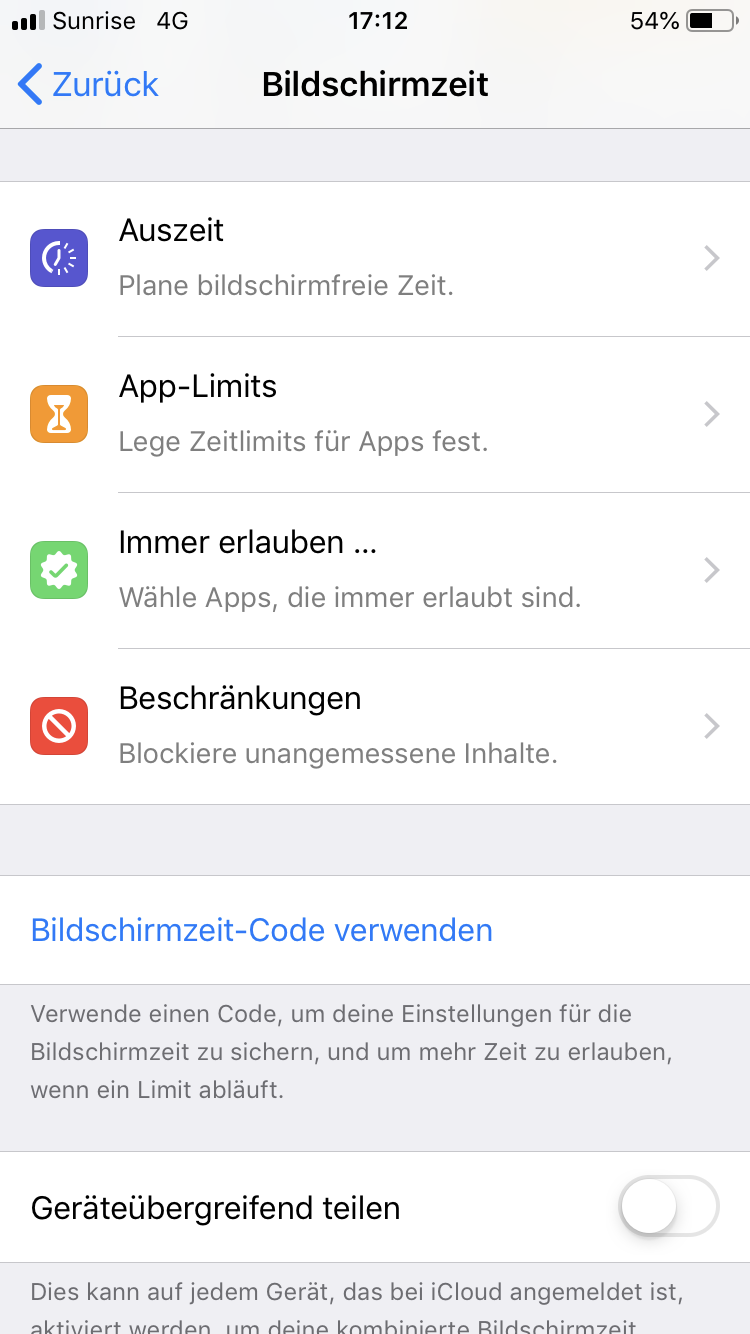
Task: Open the Immer erlauben row
Action: click(x=375, y=570)
